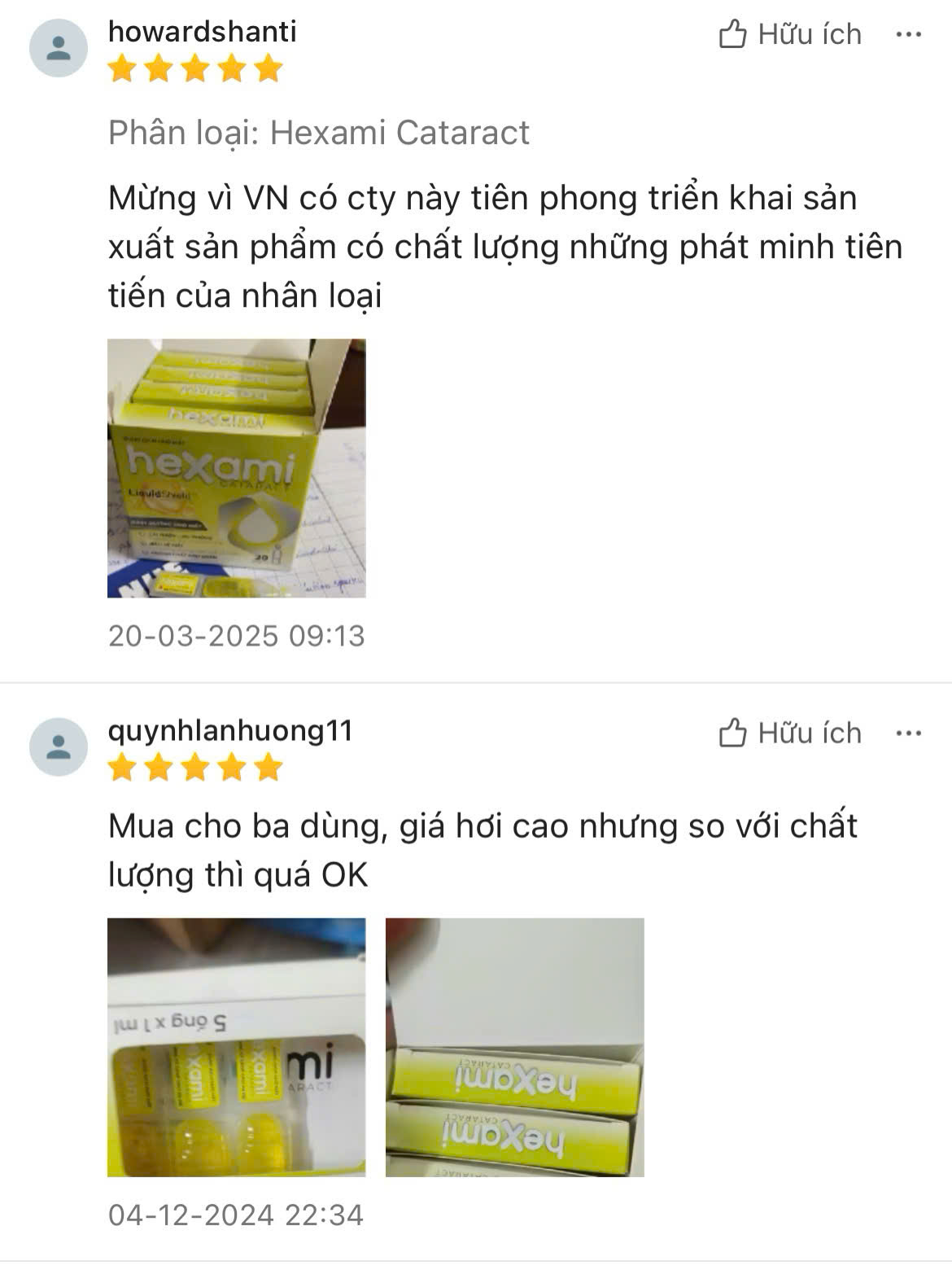The image size is (952, 1283).
Task: Open overflow menu on howardshanti's review
Action: tap(908, 35)
